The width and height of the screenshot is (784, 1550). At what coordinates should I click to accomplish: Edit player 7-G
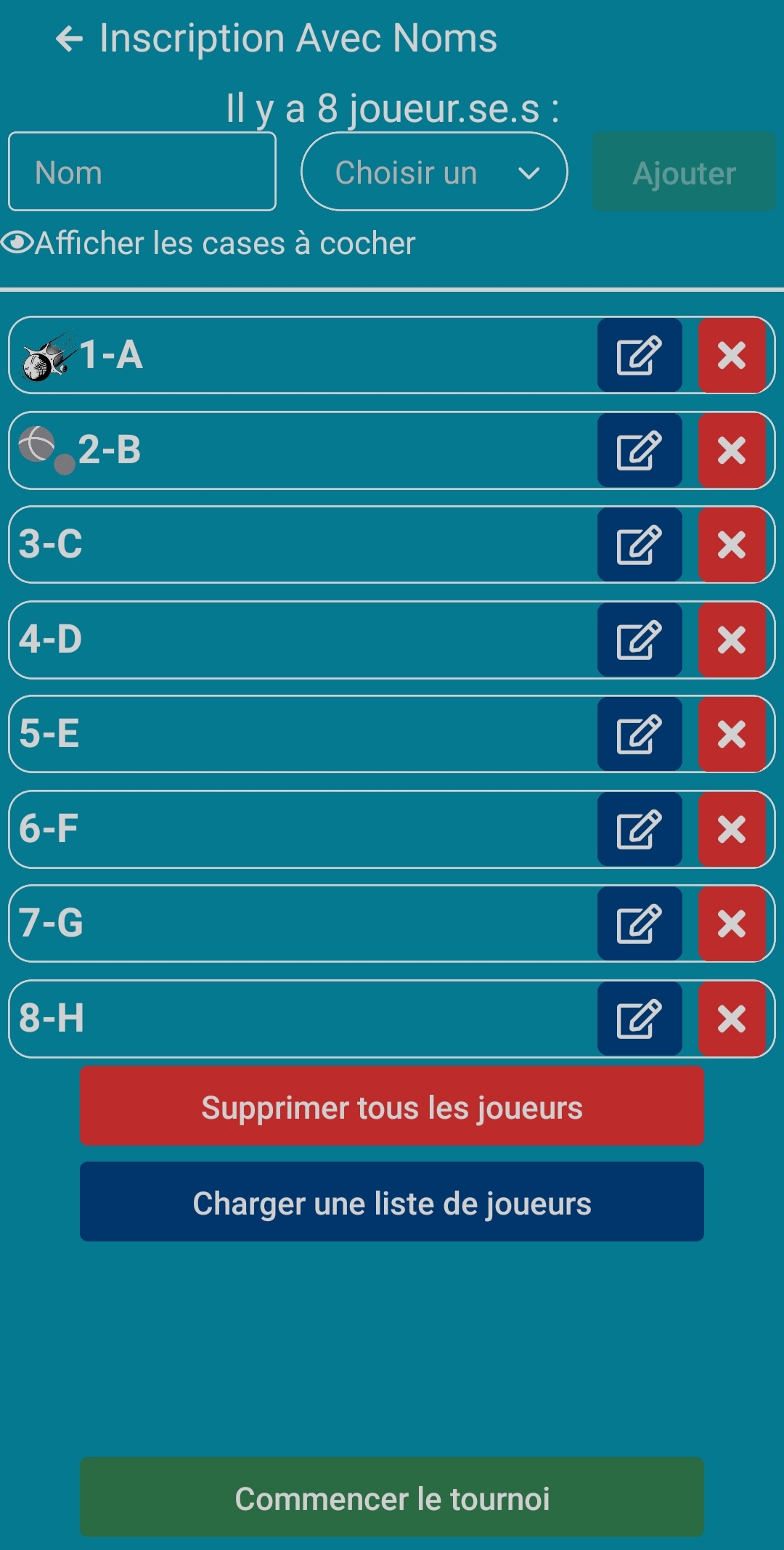tap(639, 923)
